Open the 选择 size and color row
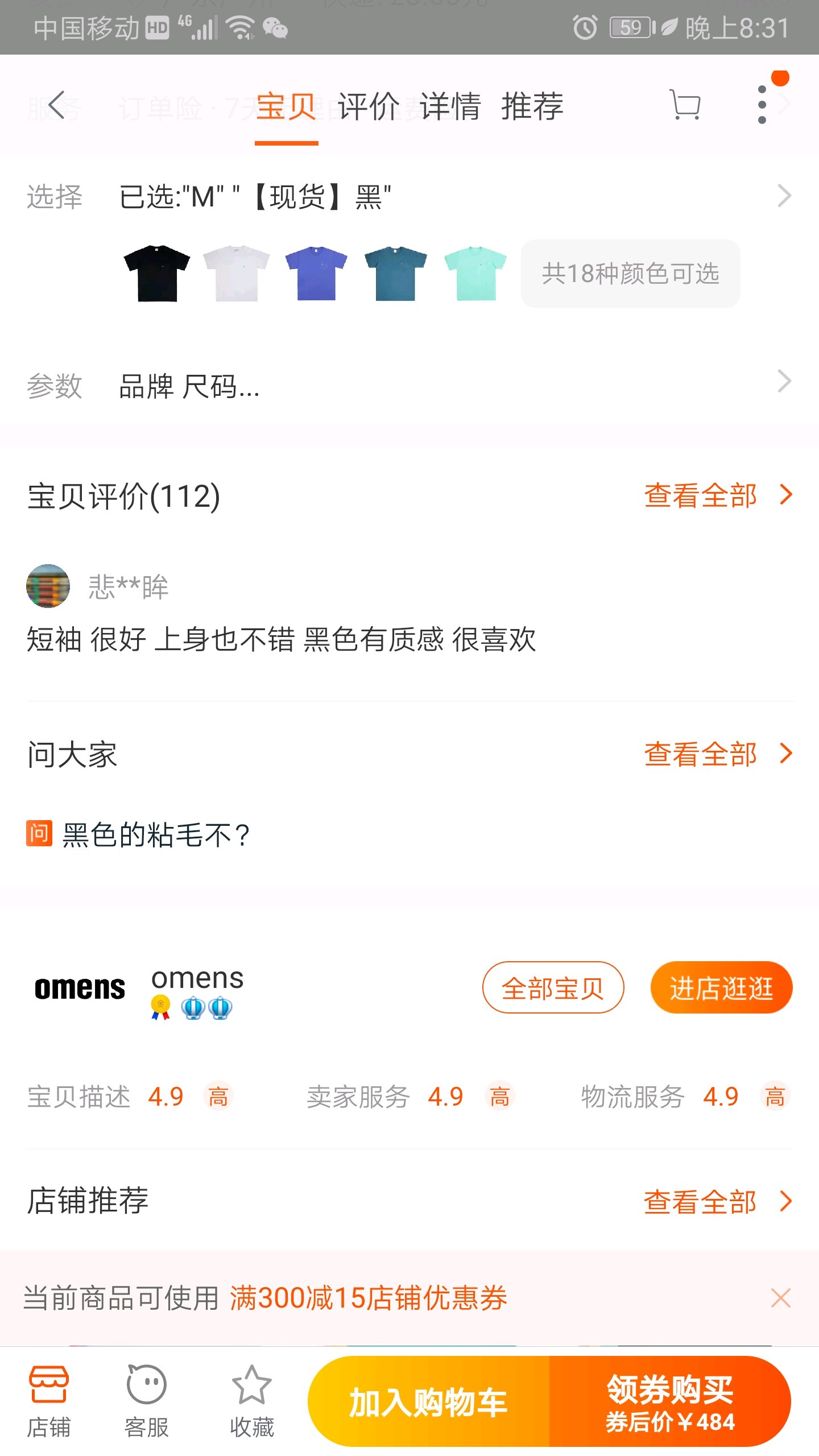This screenshot has height=1456, width=819. (x=409, y=197)
